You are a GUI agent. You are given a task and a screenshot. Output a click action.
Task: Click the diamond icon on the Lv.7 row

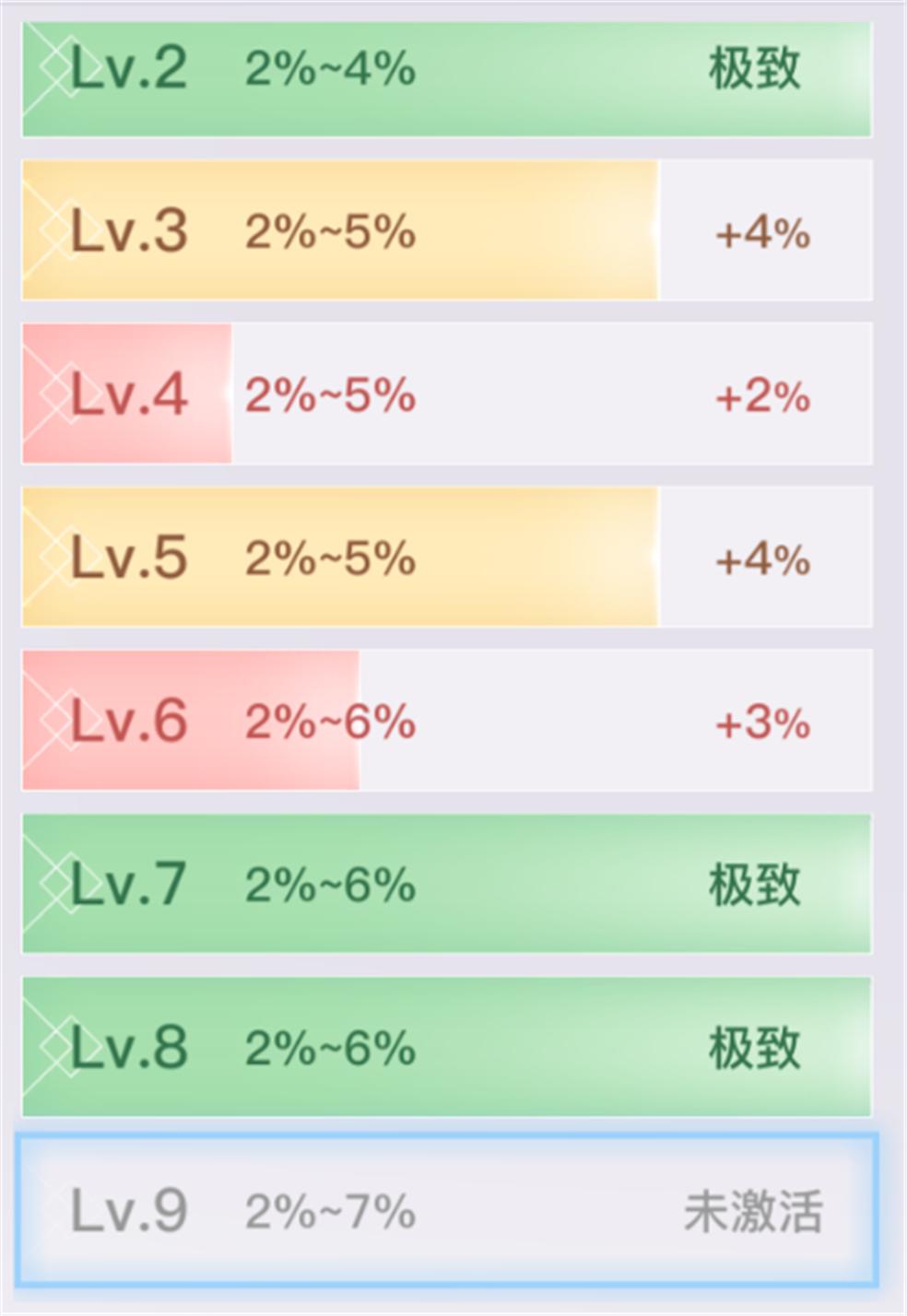pyautogui.click(x=55, y=883)
